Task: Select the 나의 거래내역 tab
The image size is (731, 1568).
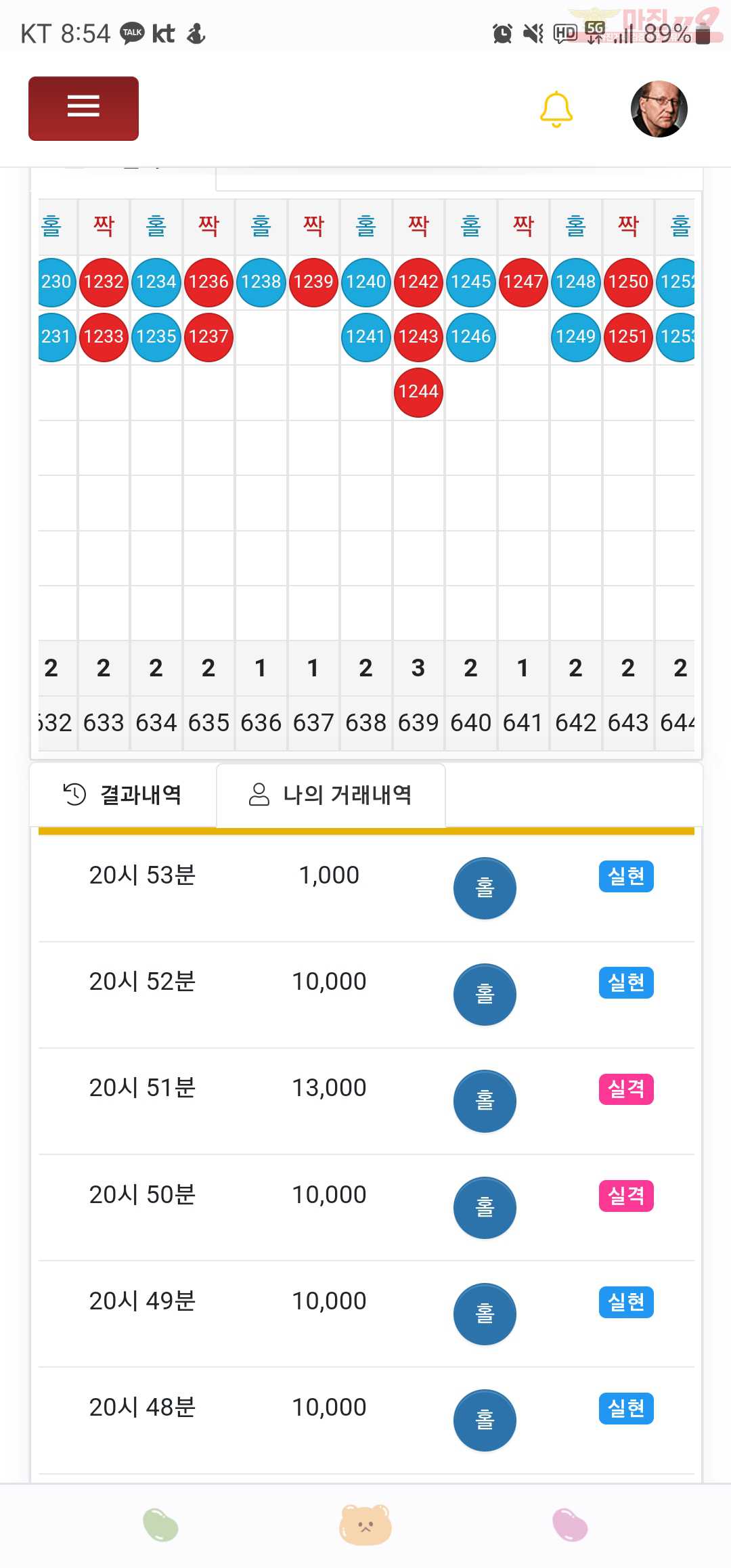Action: pos(331,795)
